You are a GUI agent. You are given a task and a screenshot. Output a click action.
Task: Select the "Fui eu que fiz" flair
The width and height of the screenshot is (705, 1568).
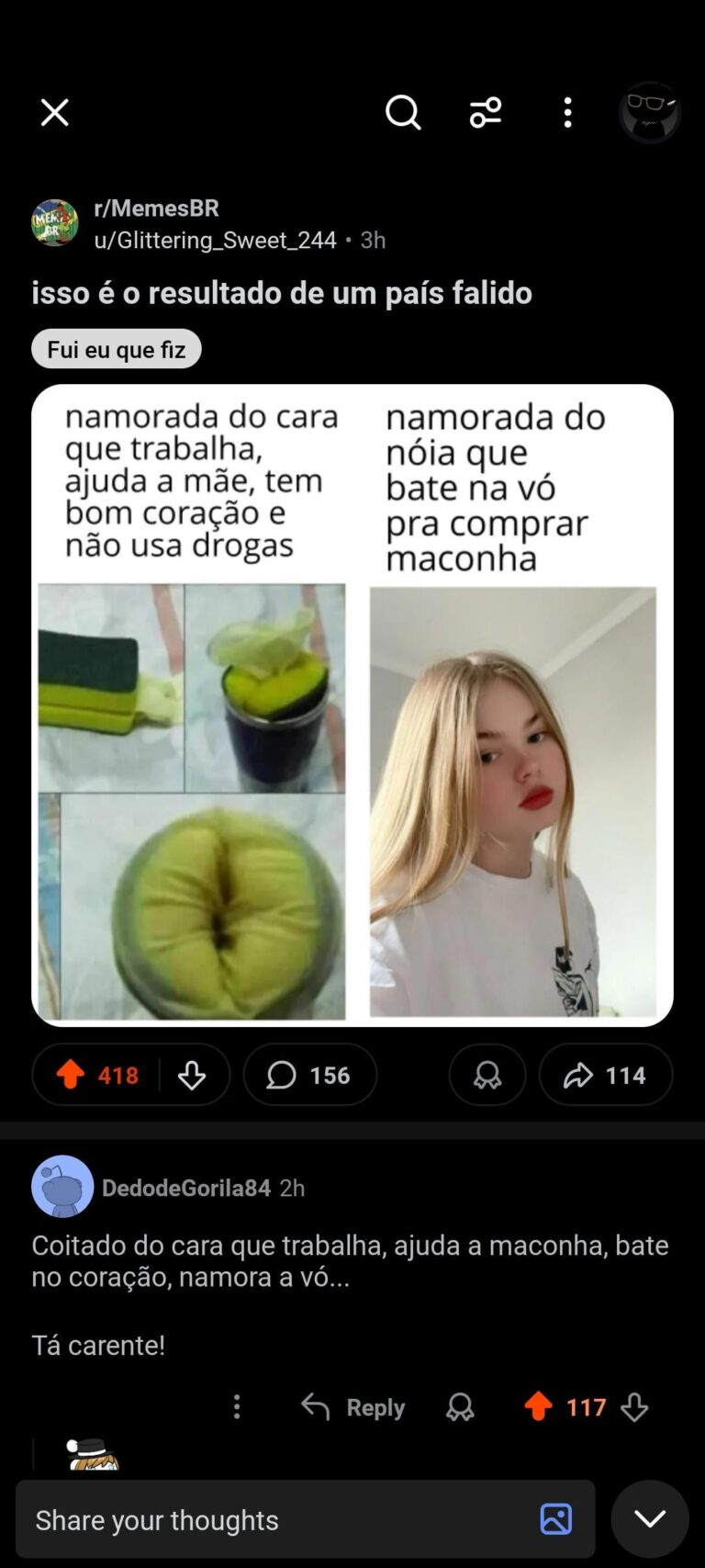click(117, 349)
